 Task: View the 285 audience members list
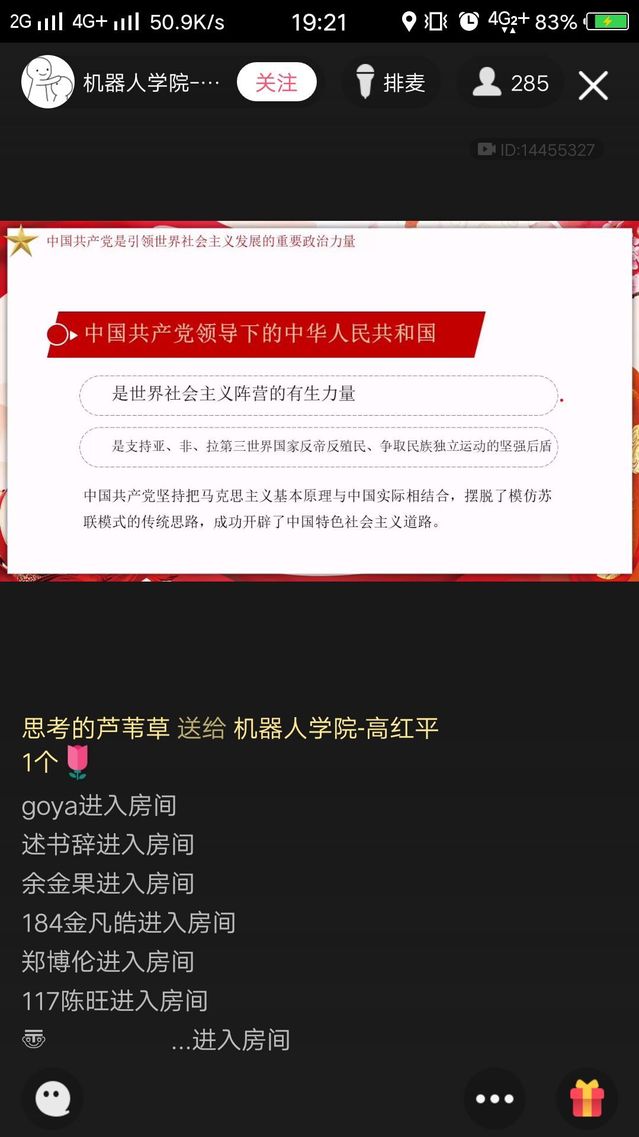[x=511, y=83]
